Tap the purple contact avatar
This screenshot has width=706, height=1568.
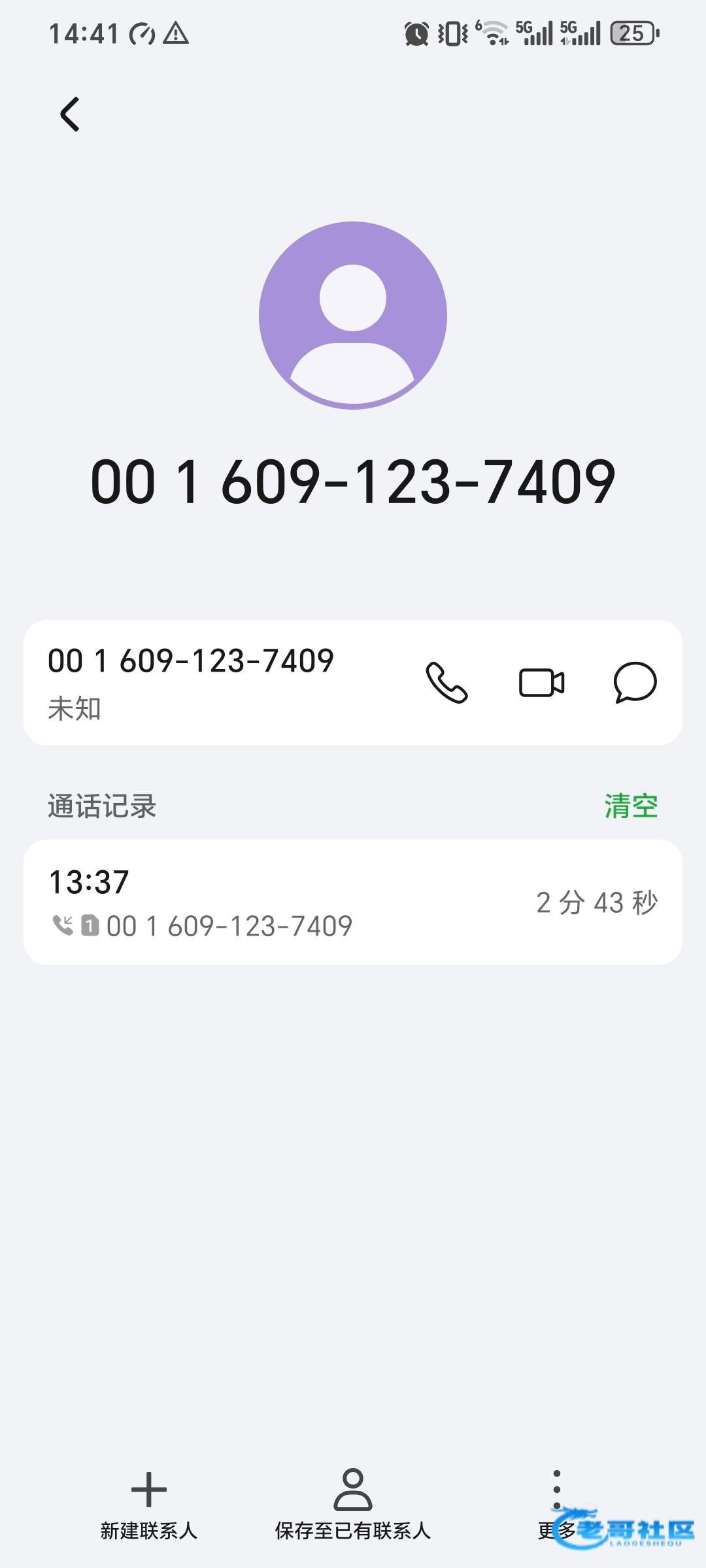pos(353,316)
